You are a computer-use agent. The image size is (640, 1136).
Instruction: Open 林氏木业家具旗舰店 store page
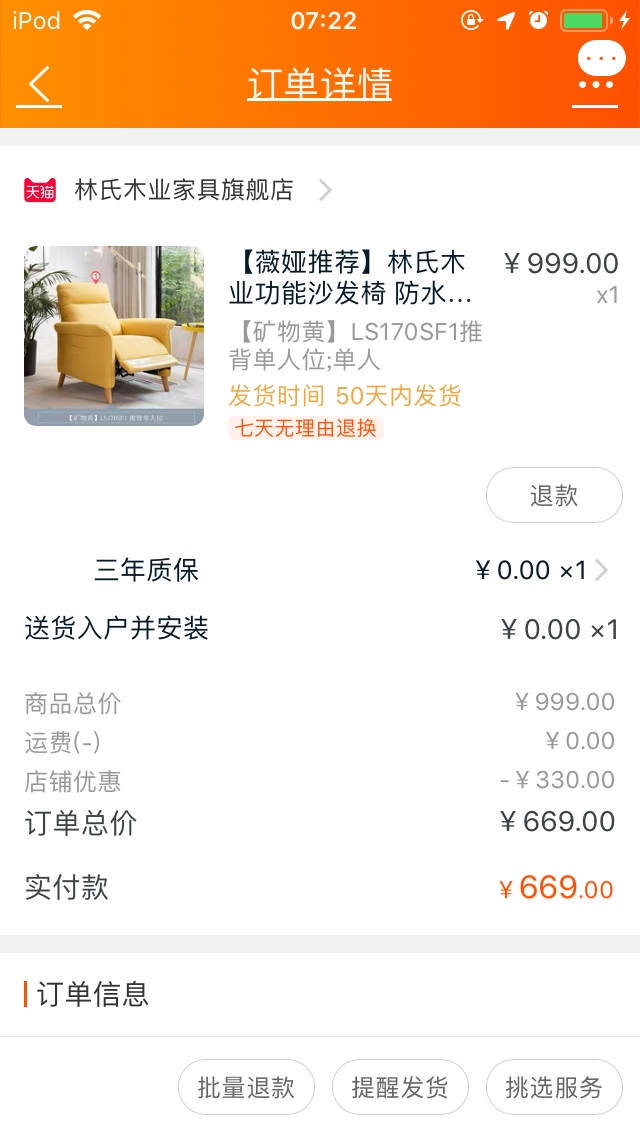[184, 190]
